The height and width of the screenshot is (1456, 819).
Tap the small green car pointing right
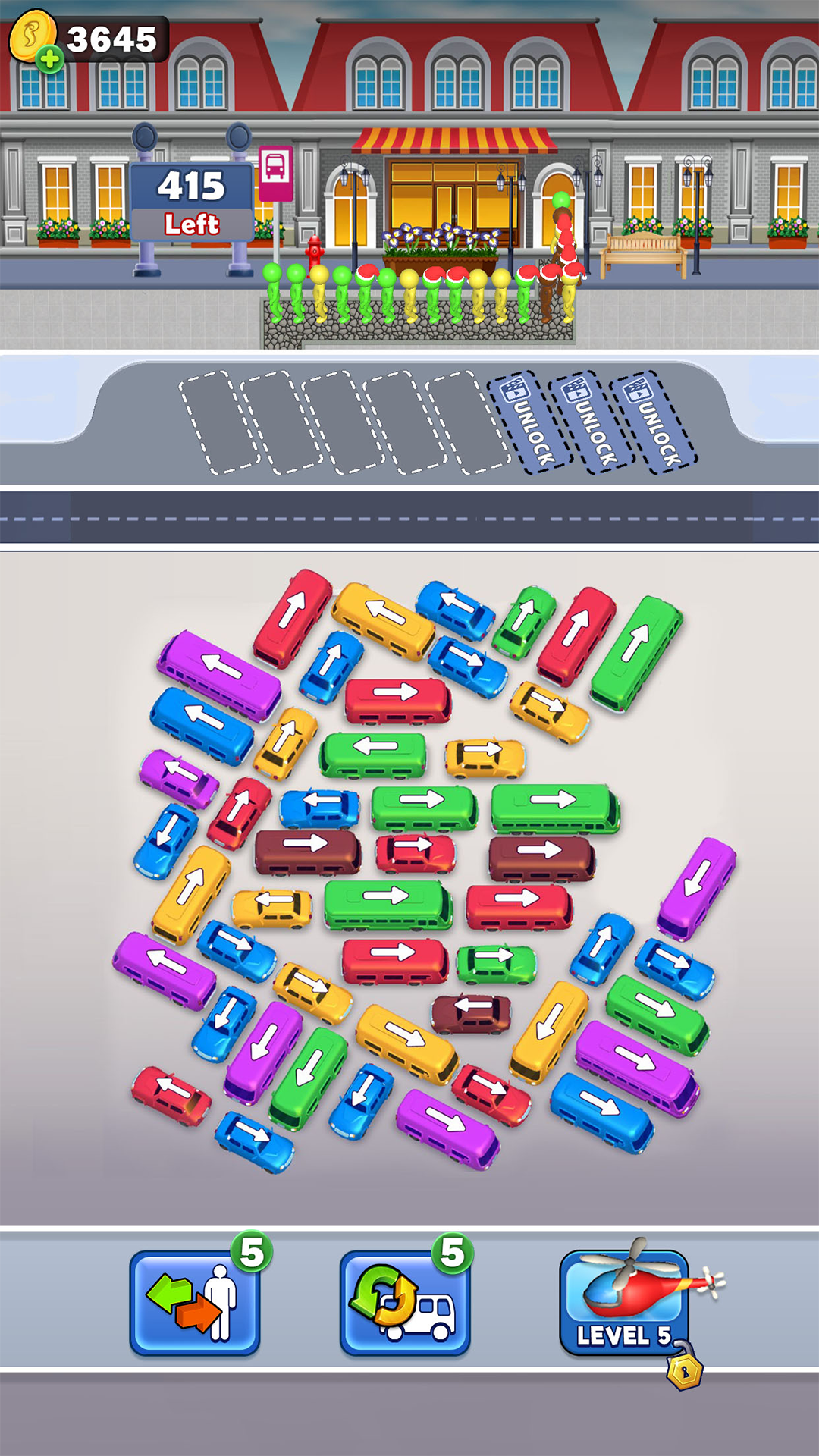click(x=497, y=963)
